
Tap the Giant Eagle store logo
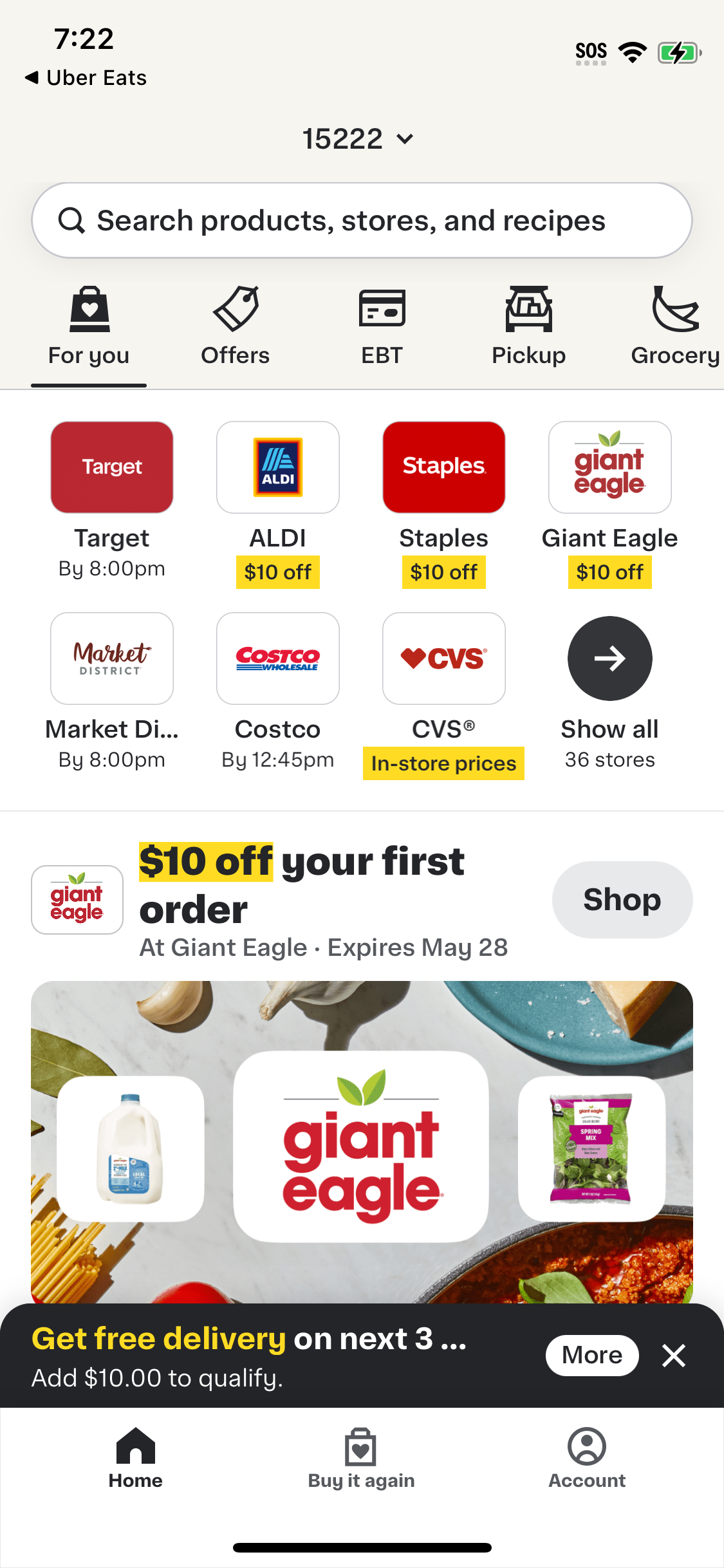(609, 467)
